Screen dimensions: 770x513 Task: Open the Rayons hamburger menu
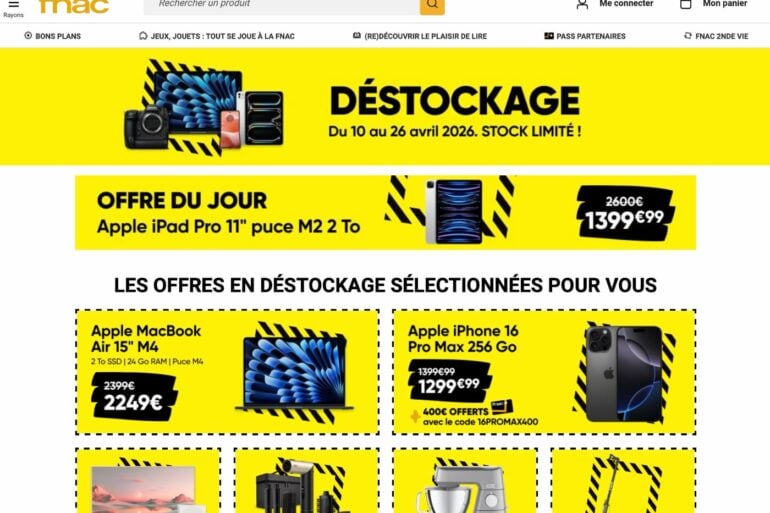click(x=13, y=7)
